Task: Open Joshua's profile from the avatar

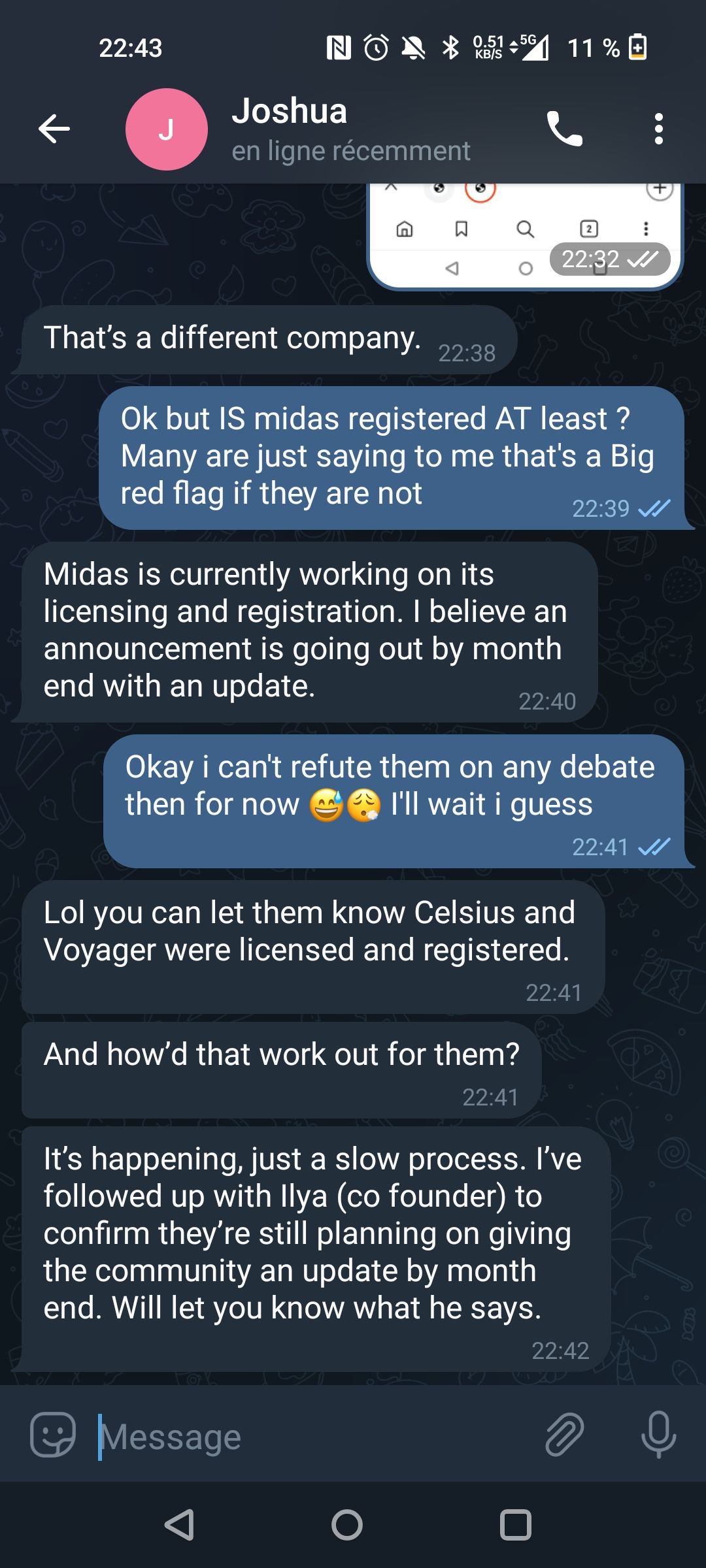Action: 166,129
